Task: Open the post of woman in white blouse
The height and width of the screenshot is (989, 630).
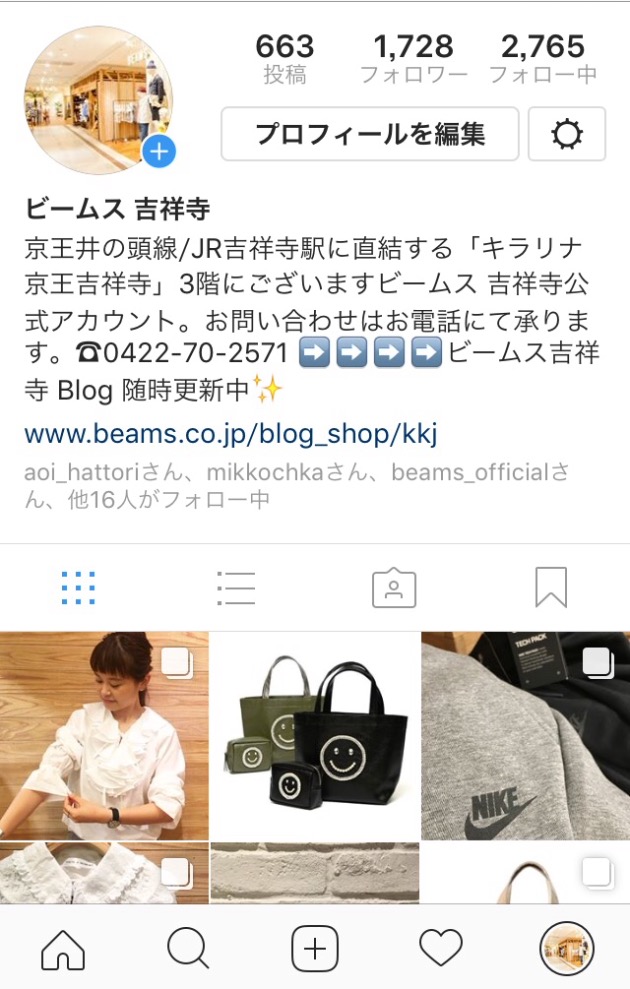Action: coord(104,735)
